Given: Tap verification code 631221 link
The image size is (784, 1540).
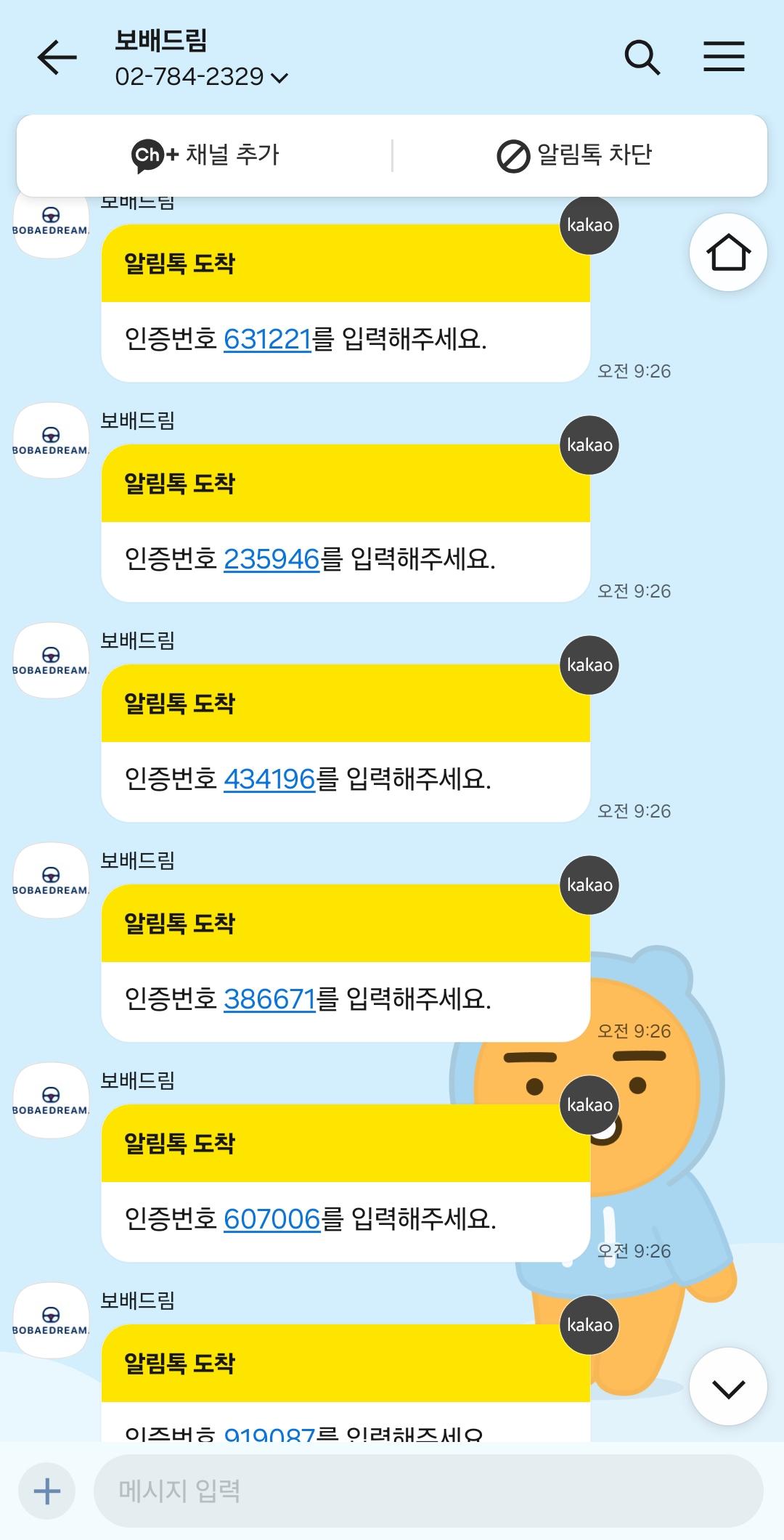Looking at the screenshot, I should point(267,339).
